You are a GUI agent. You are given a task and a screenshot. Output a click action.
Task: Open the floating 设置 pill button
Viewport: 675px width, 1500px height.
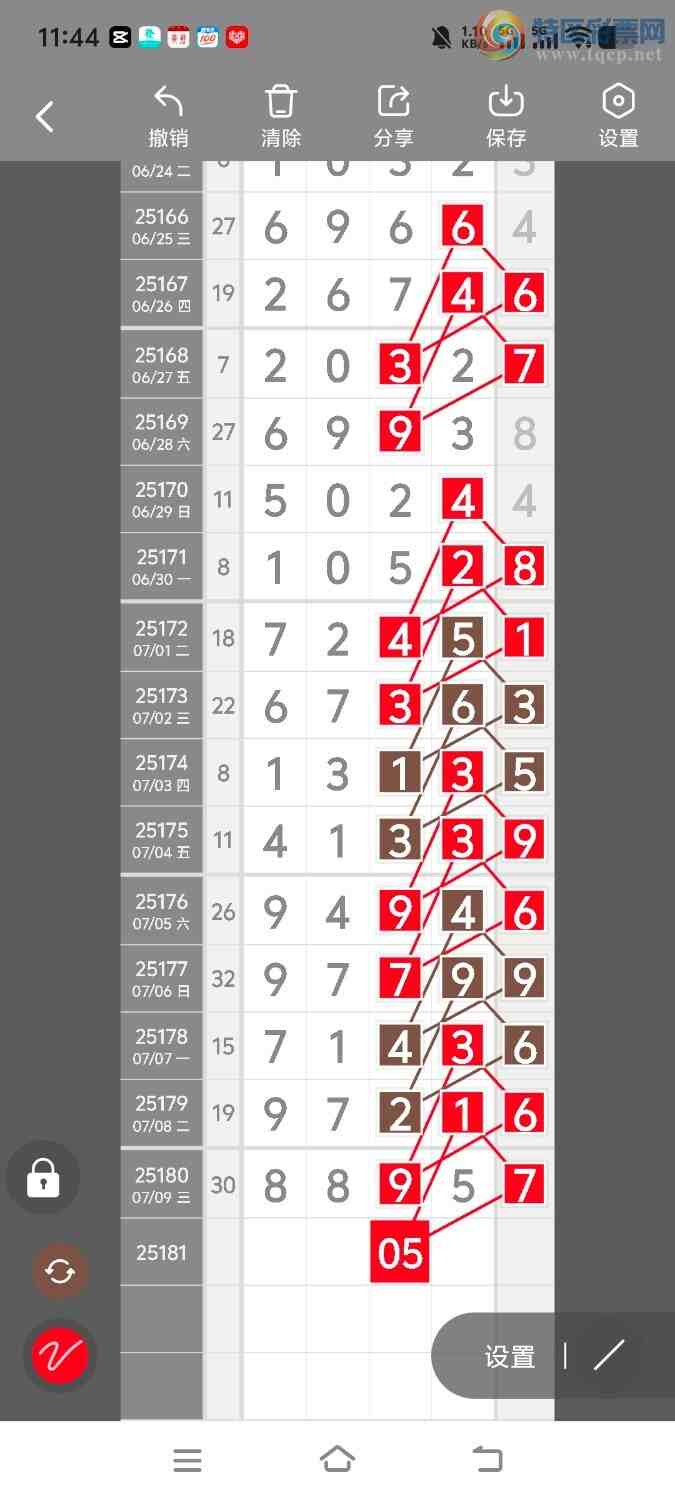click(x=510, y=1356)
